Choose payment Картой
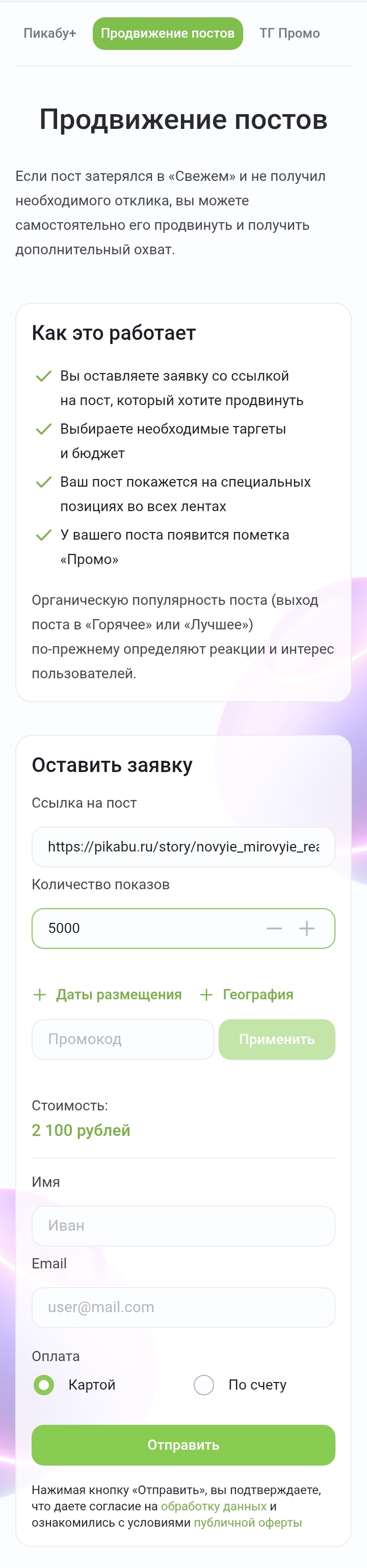Image resolution: width=367 pixels, height=1568 pixels. pyautogui.click(x=44, y=1385)
